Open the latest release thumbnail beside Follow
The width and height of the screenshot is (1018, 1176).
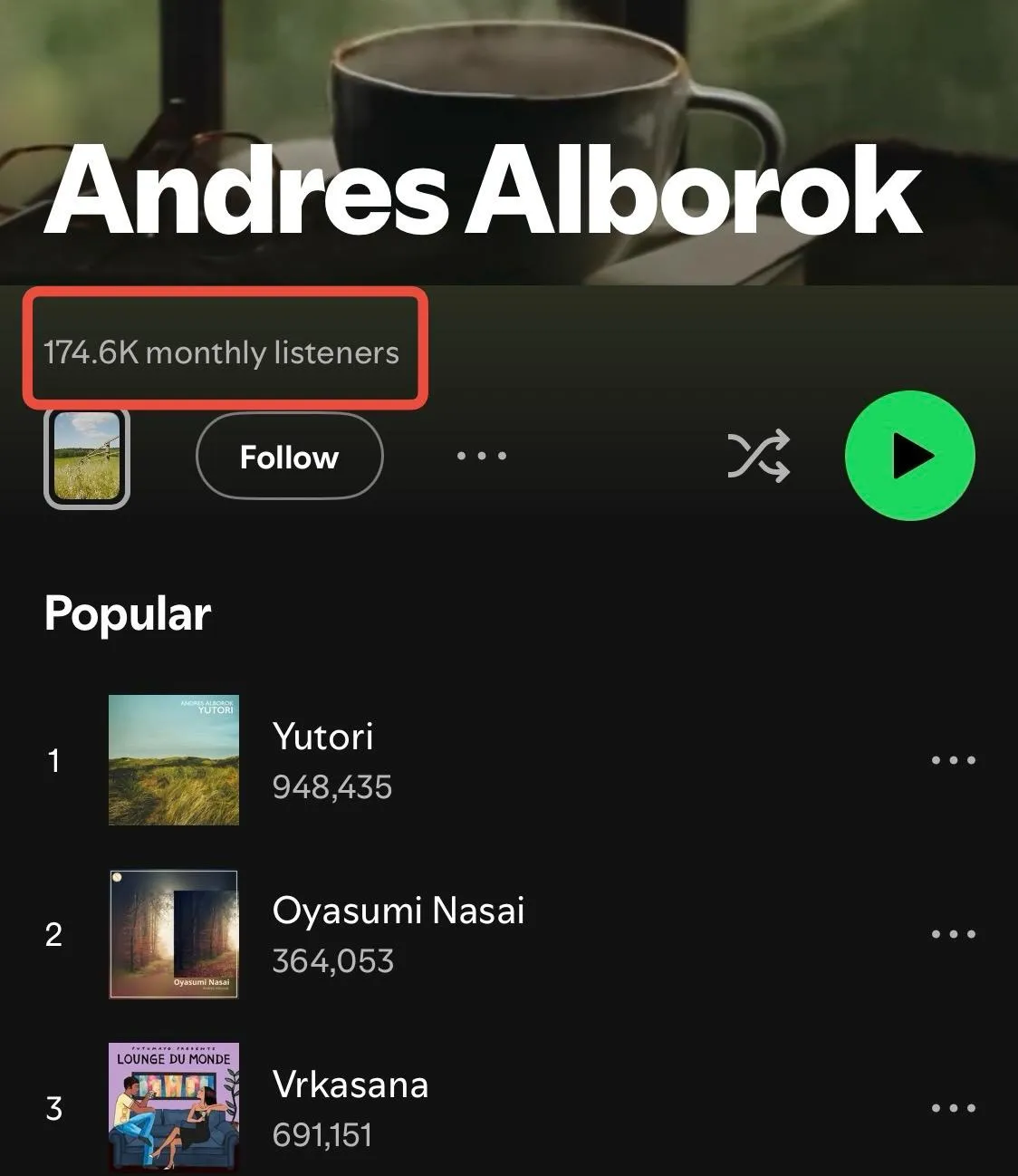pyautogui.click(x=87, y=456)
